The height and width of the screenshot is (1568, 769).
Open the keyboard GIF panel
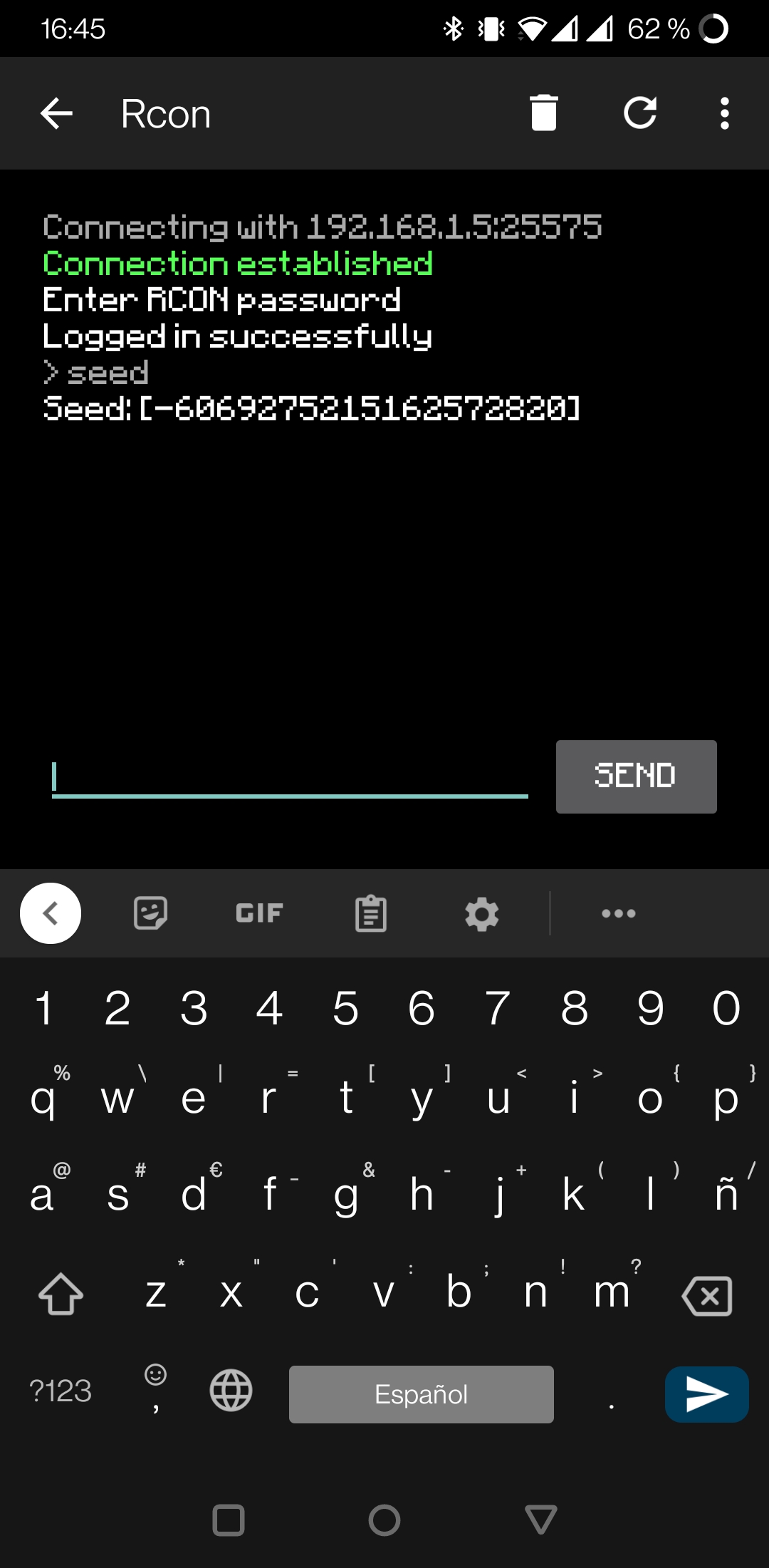tap(259, 913)
